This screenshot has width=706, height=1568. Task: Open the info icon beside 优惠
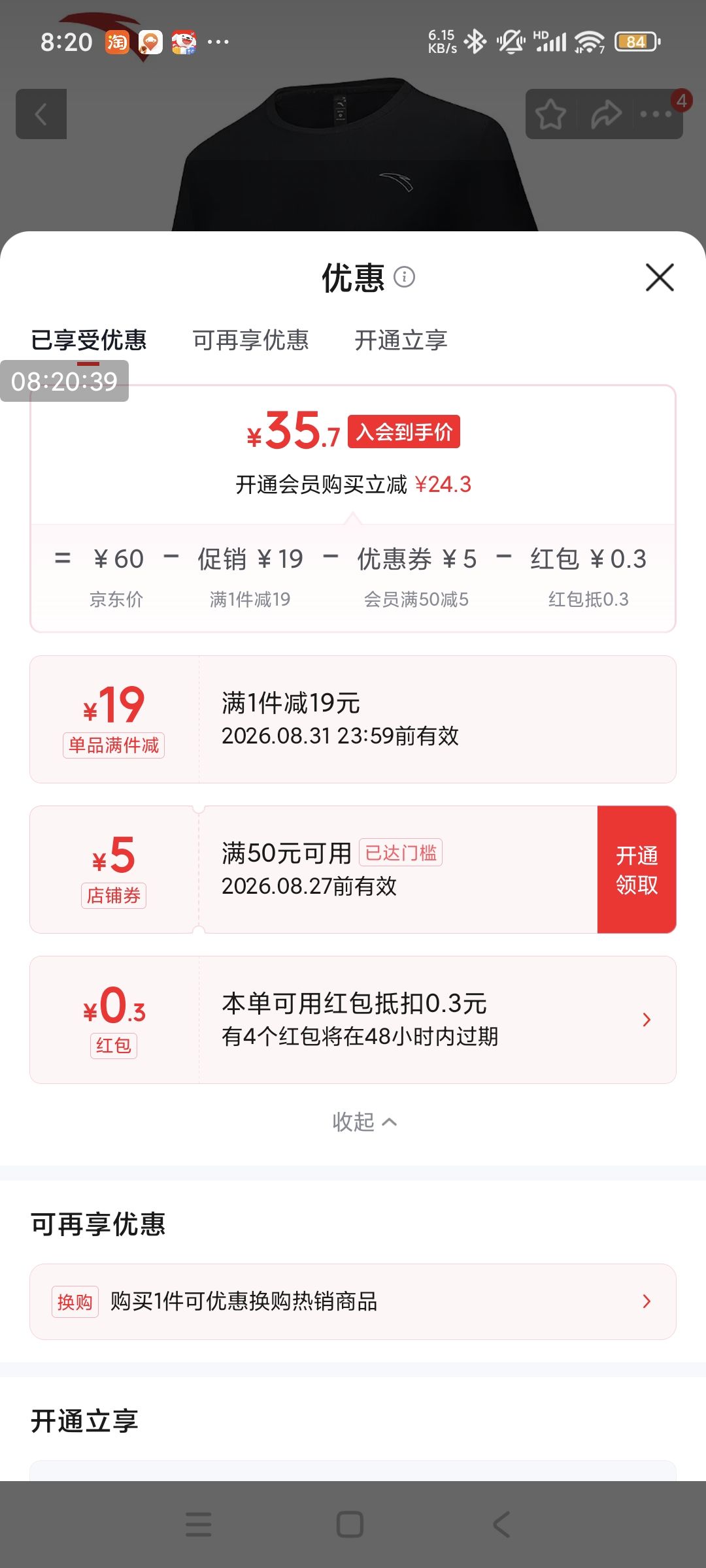coord(405,277)
